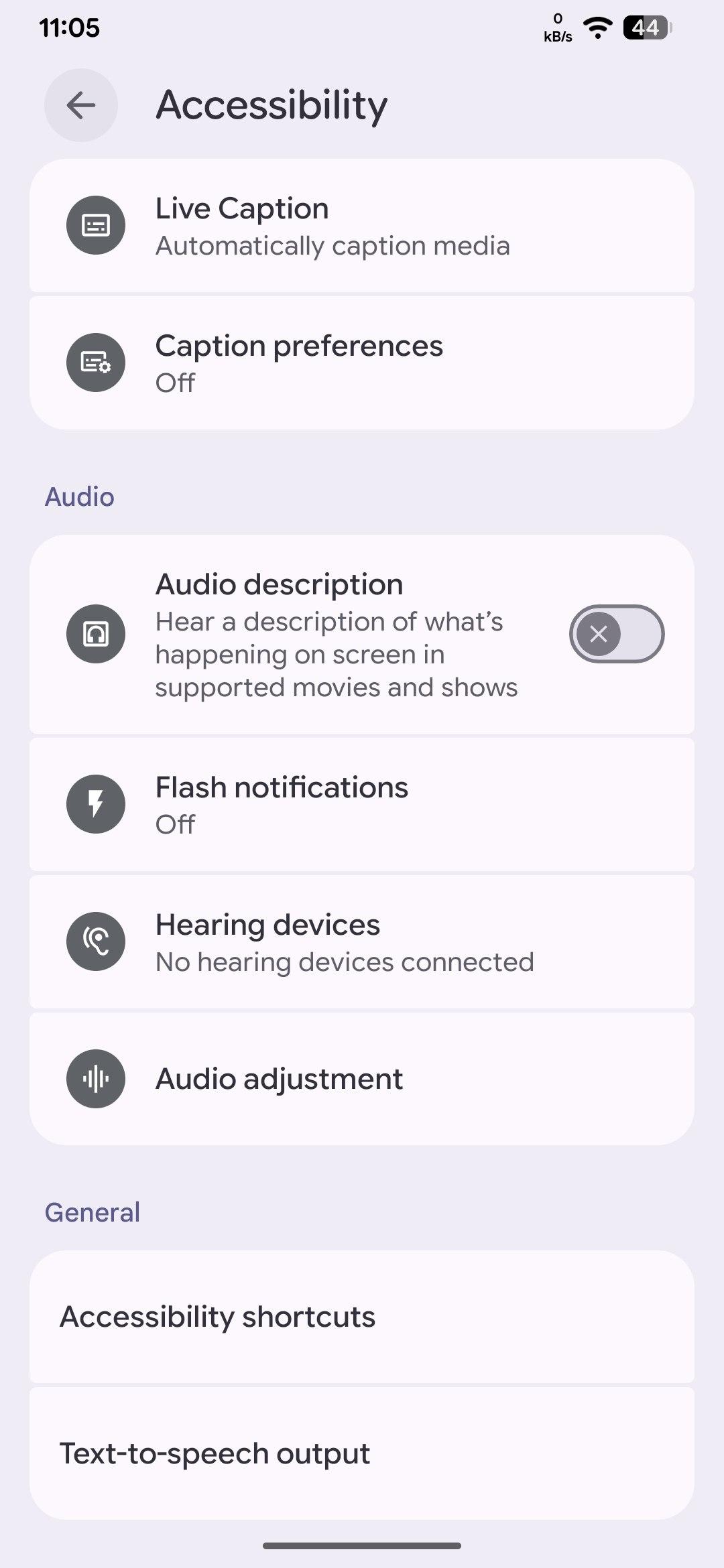Open Accessibility shortcuts
This screenshot has height=1568, width=724.
tap(362, 1317)
